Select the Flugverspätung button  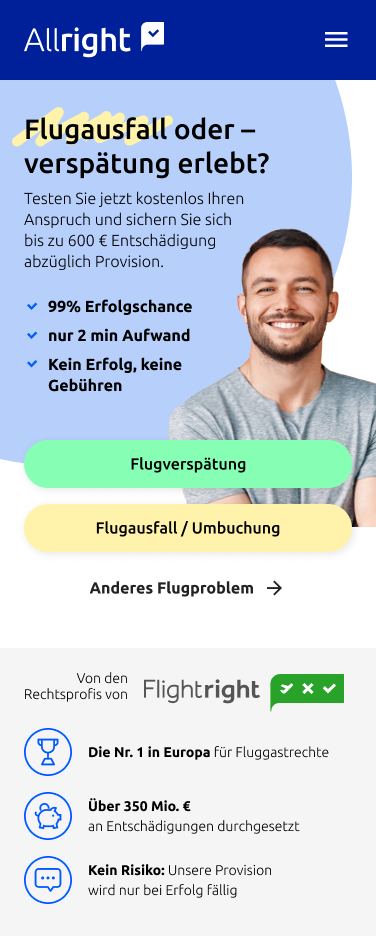[x=188, y=464]
